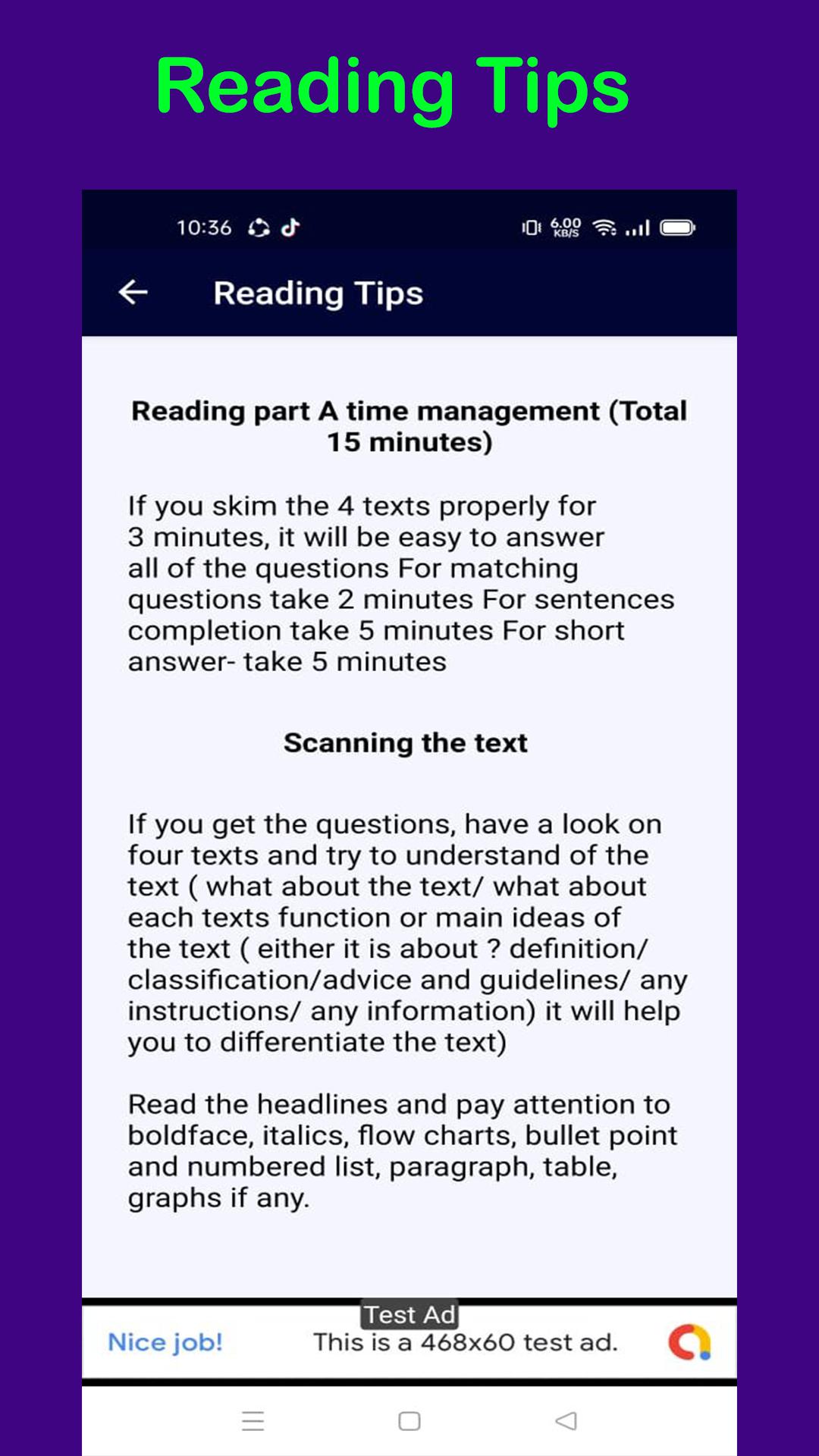Tap the back arrow to leave Reading Tips
The image size is (819, 1456).
click(x=132, y=292)
